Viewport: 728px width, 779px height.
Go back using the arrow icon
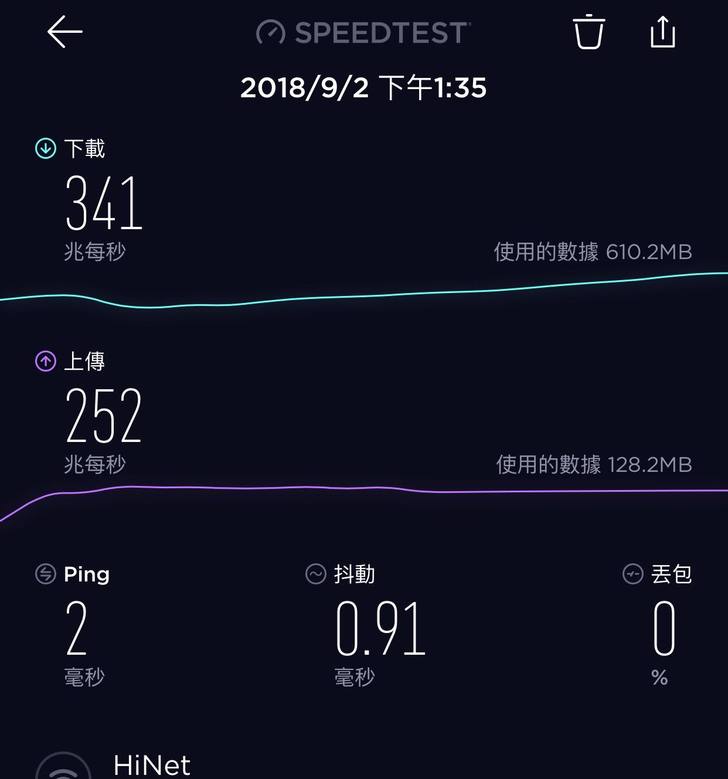tap(64, 32)
